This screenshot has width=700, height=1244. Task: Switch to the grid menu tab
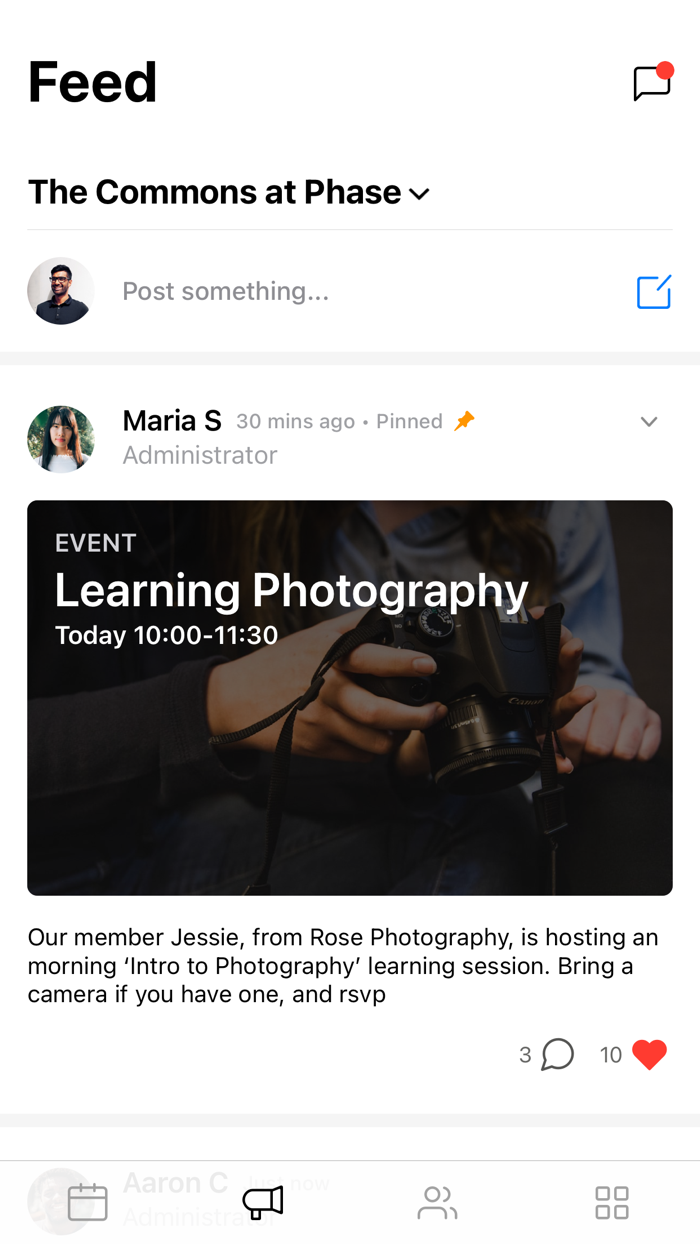612,1202
